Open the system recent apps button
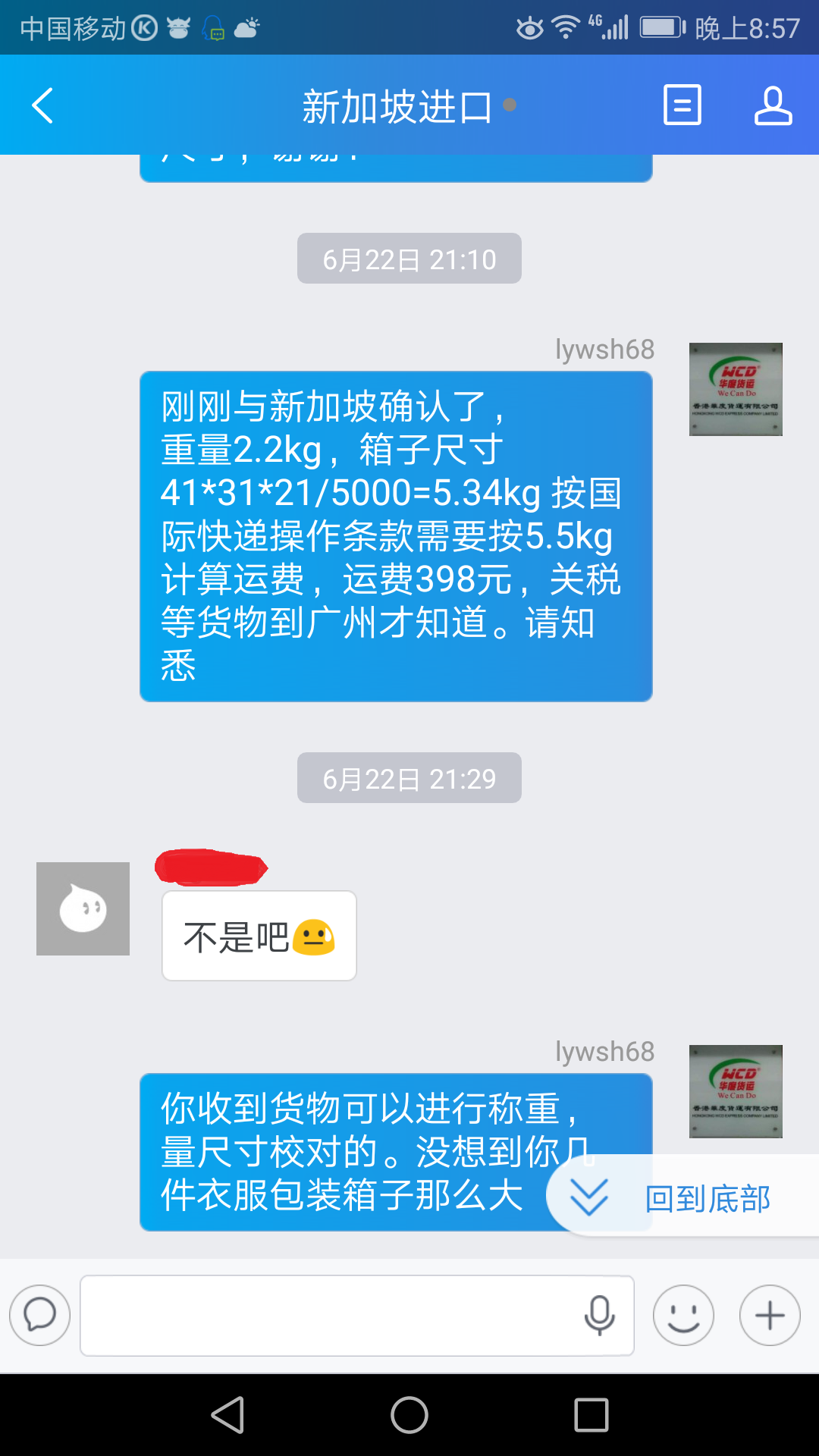The image size is (819, 1456). [591, 1415]
